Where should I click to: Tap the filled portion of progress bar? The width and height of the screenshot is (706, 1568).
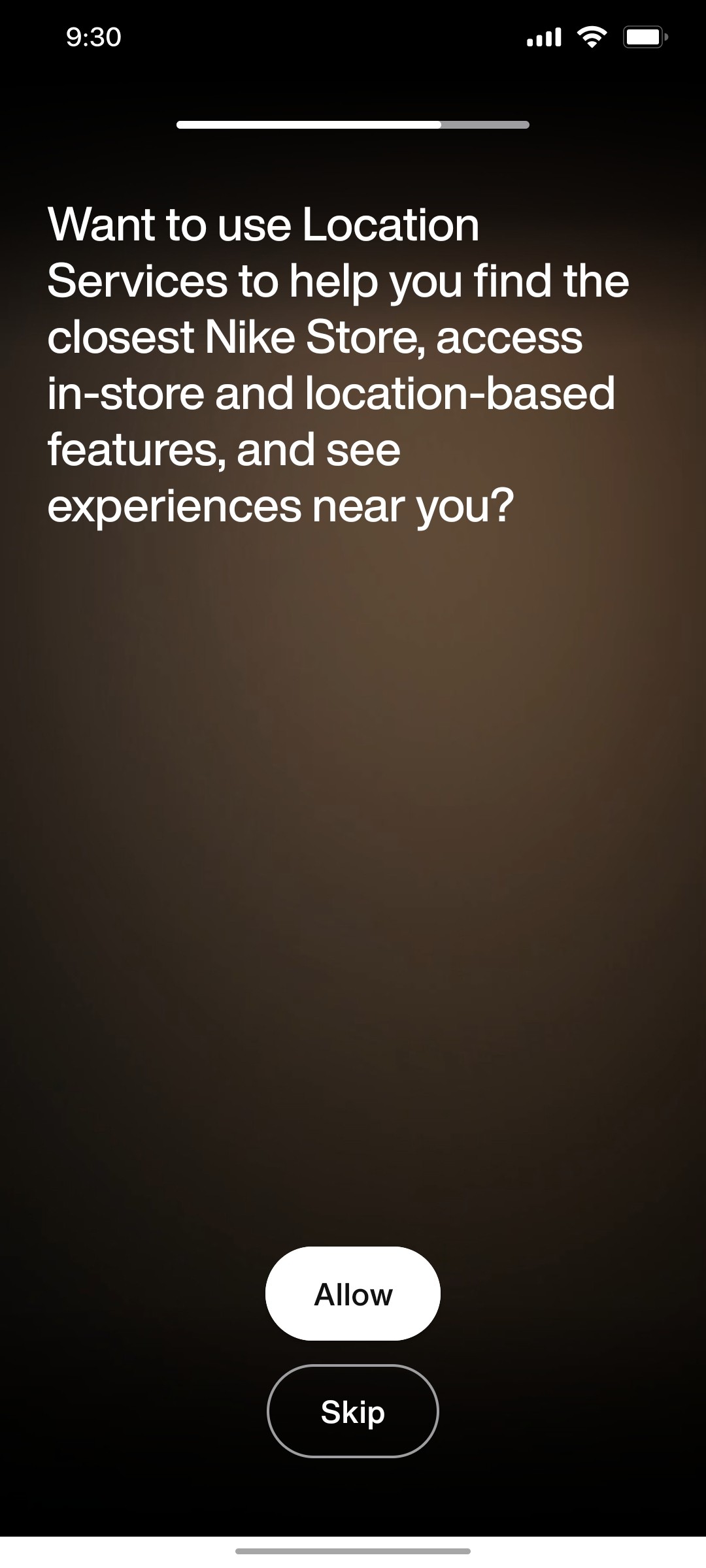pos(307,124)
